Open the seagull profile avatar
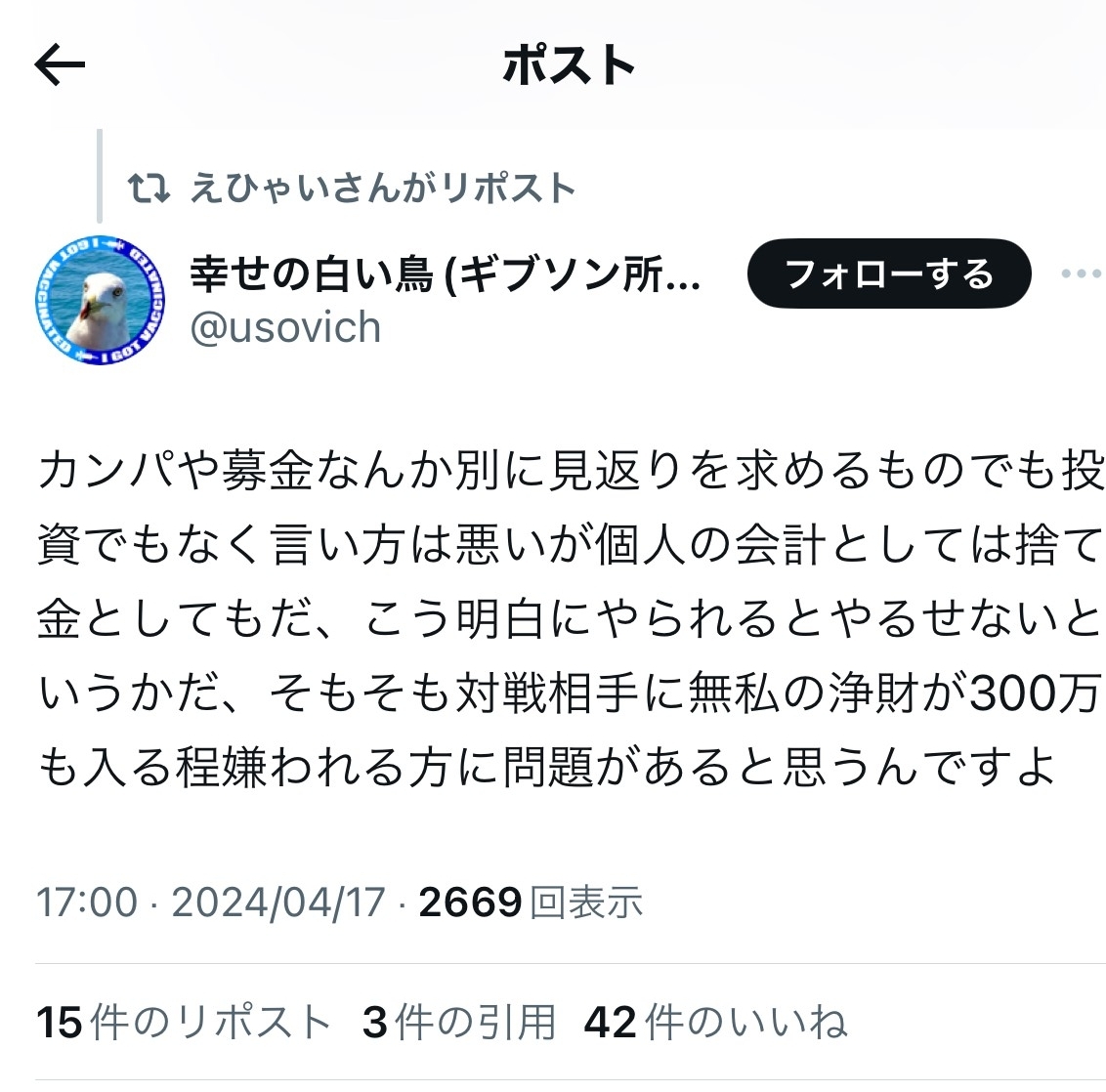 [x=101, y=300]
